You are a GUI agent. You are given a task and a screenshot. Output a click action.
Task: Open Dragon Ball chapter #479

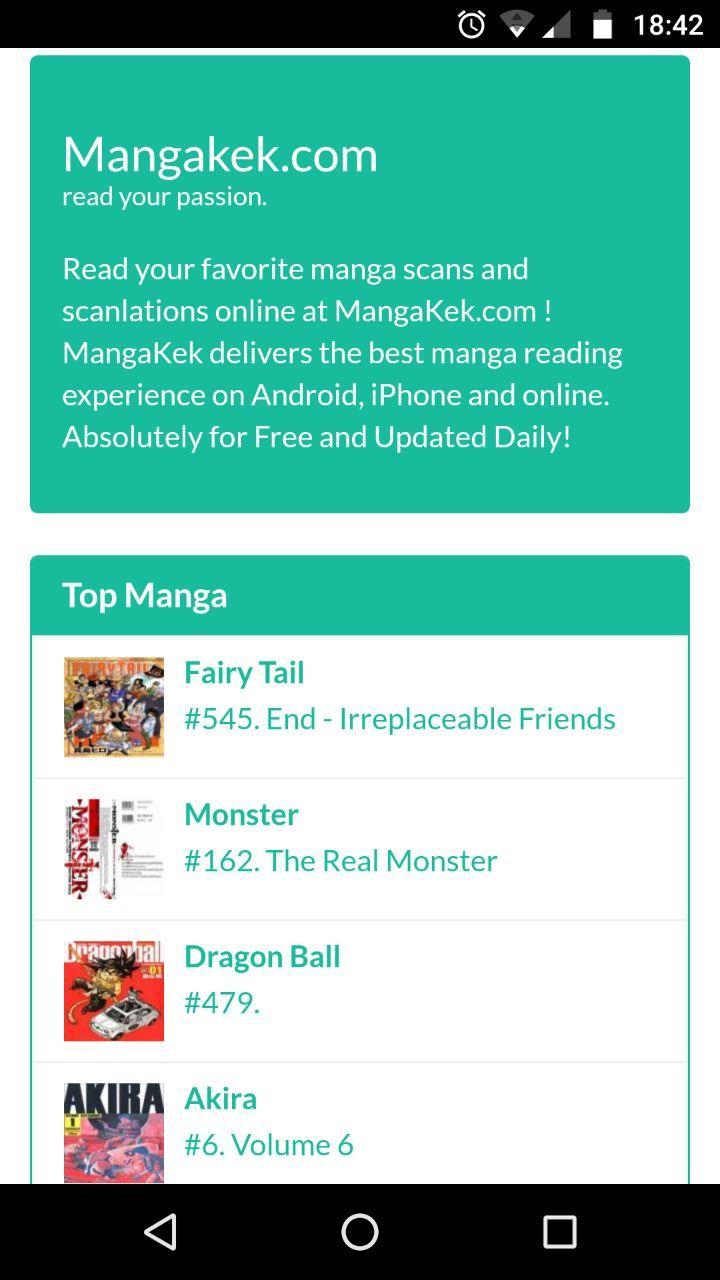point(222,1003)
